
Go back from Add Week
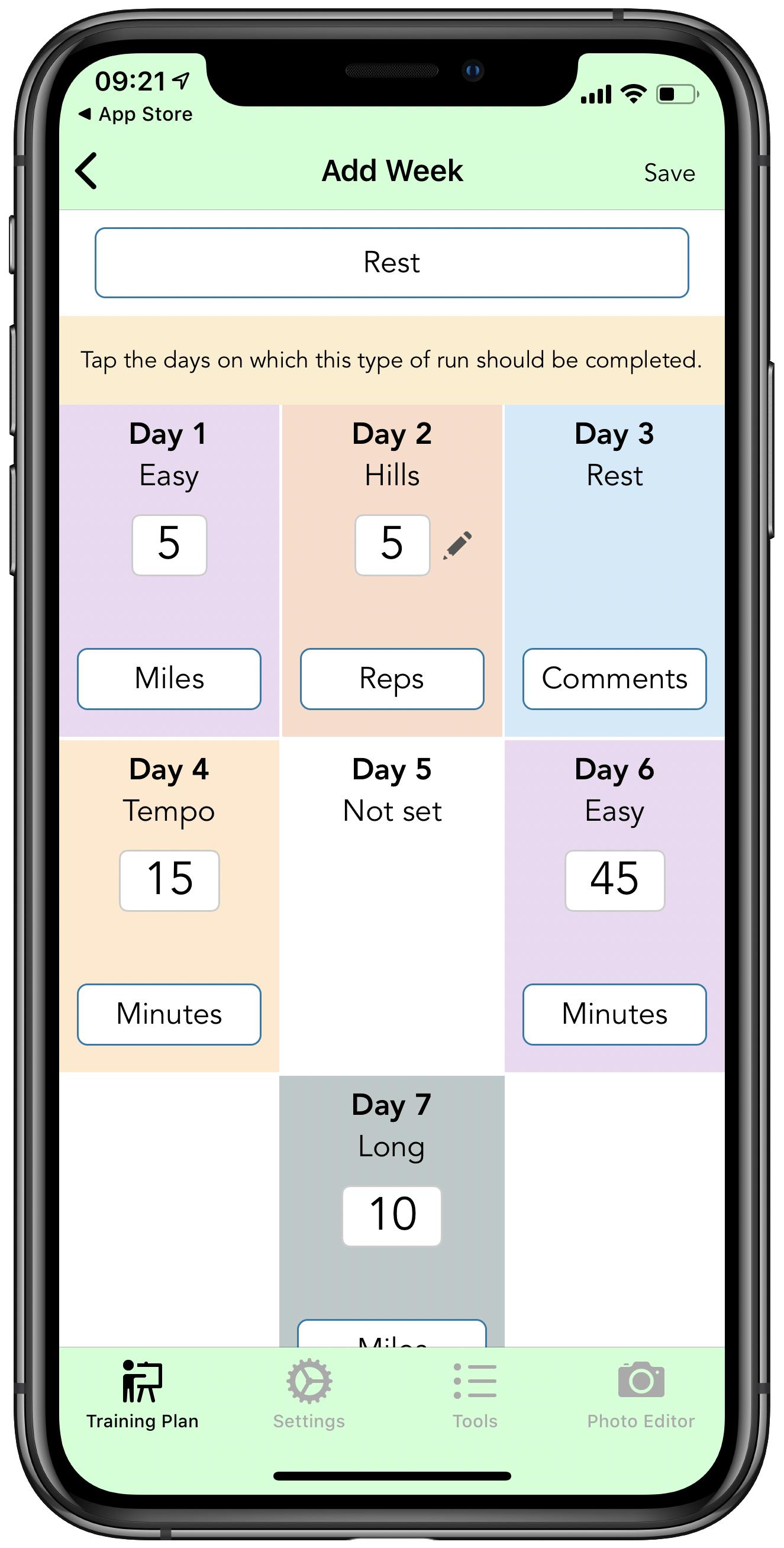click(86, 170)
